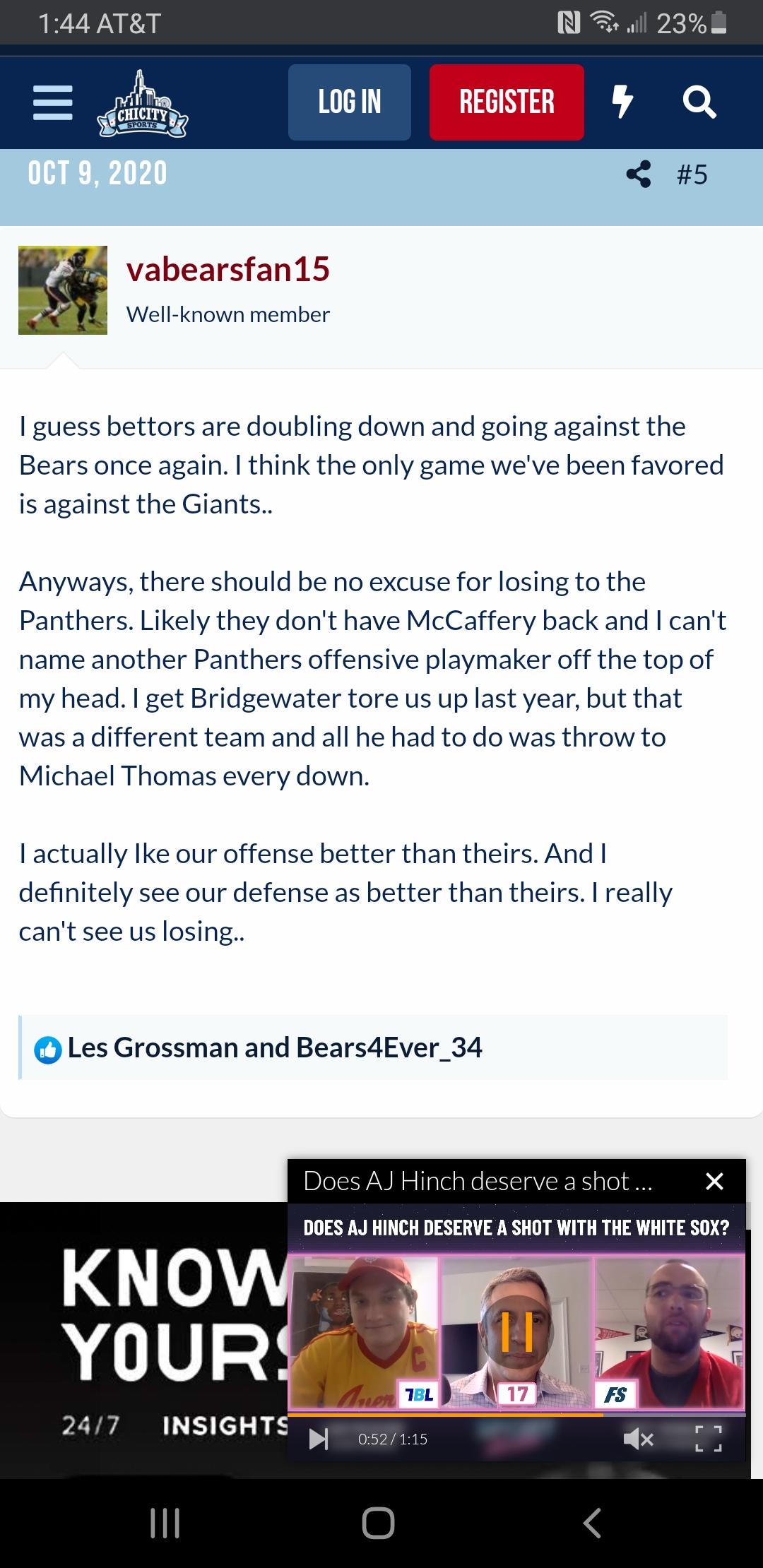Open the Know Yours advertisement banner
The image size is (763, 1568).
144,1340
